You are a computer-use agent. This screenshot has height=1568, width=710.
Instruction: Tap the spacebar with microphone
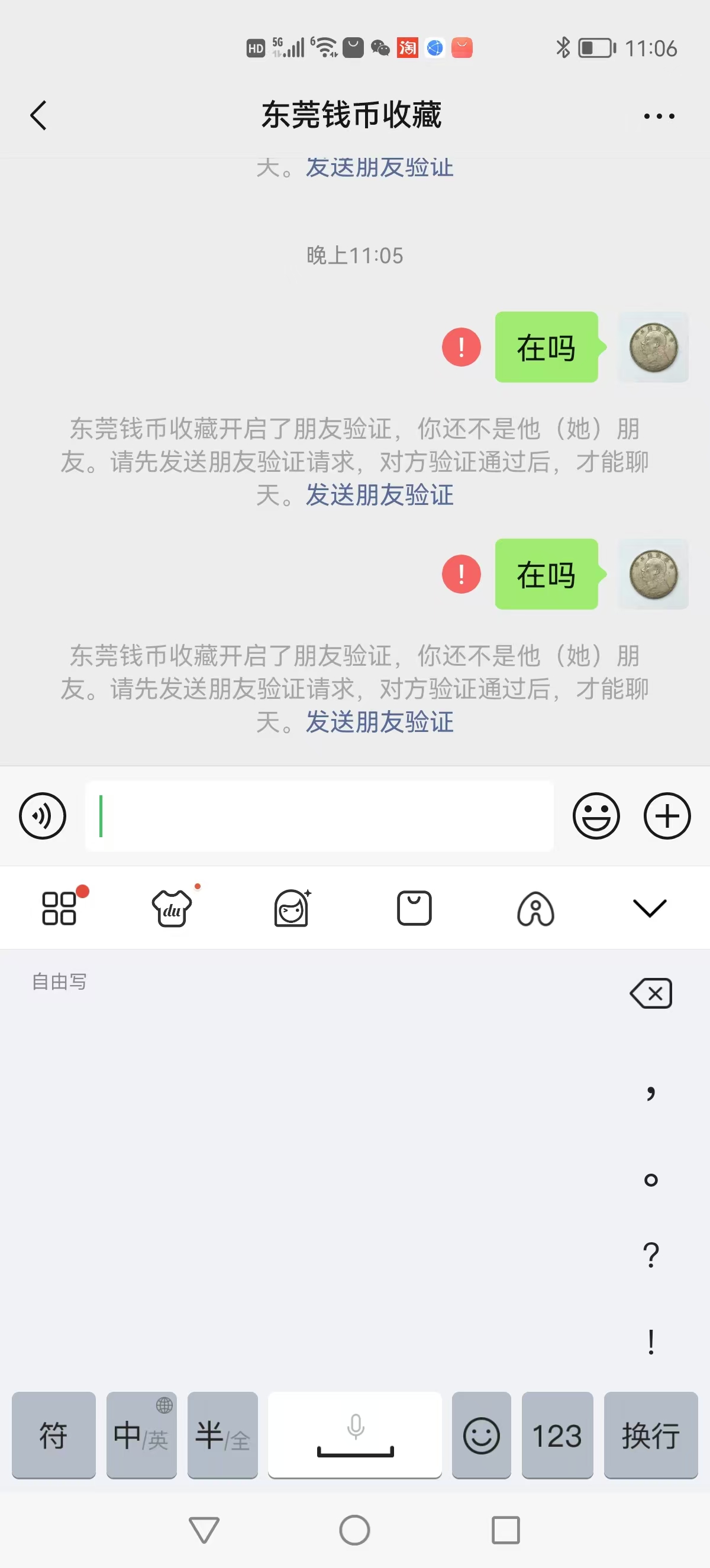pyautogui.click(x=355, y=1436)
